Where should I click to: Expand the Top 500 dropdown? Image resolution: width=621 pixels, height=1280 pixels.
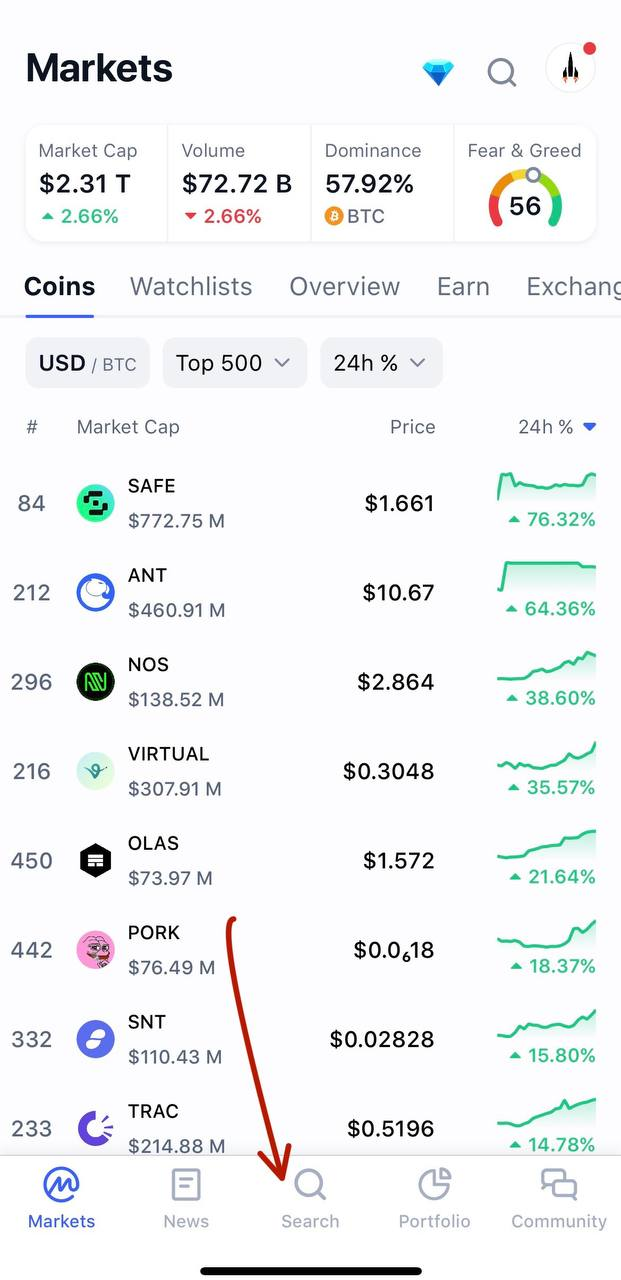233,363
